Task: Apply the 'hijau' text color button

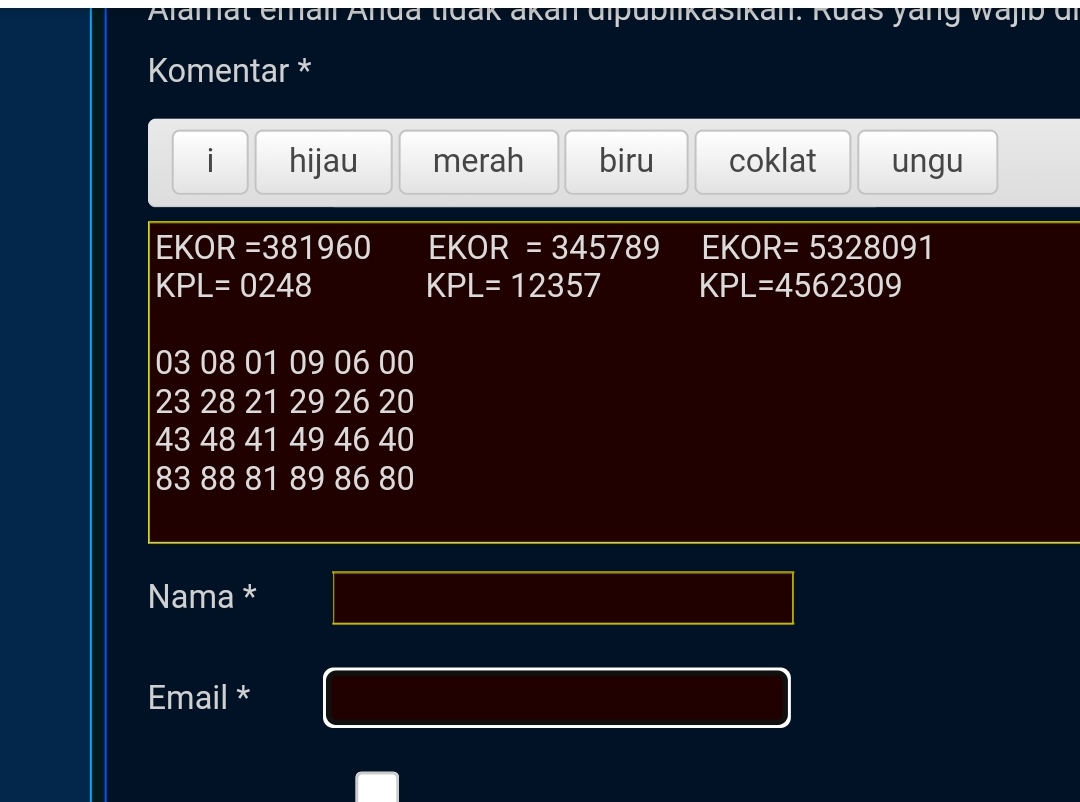Action: point(323,161)
